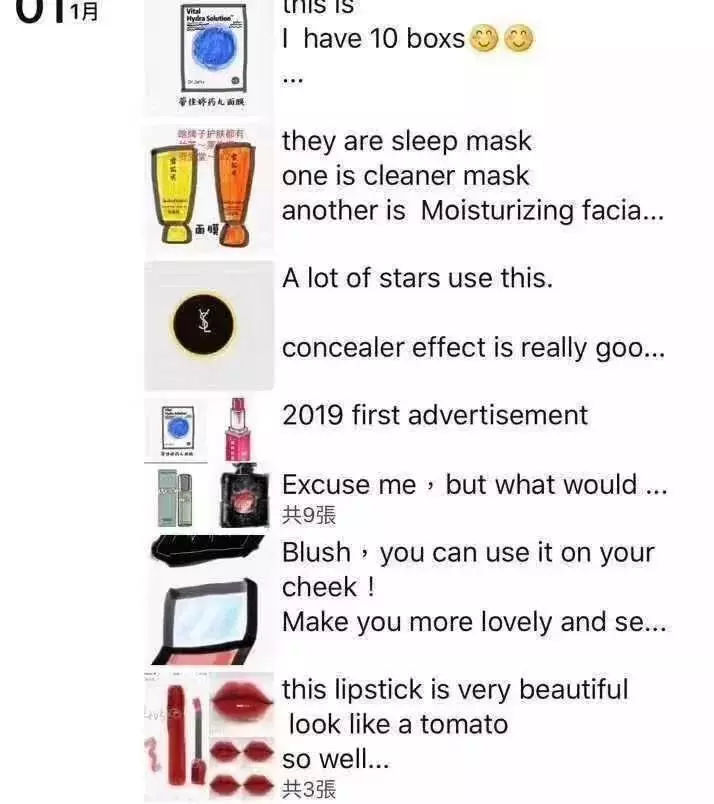View the 'A lot of stars use this' post
Image resolution: width=714 pixels, height=804 pixels.
[416, 279]
